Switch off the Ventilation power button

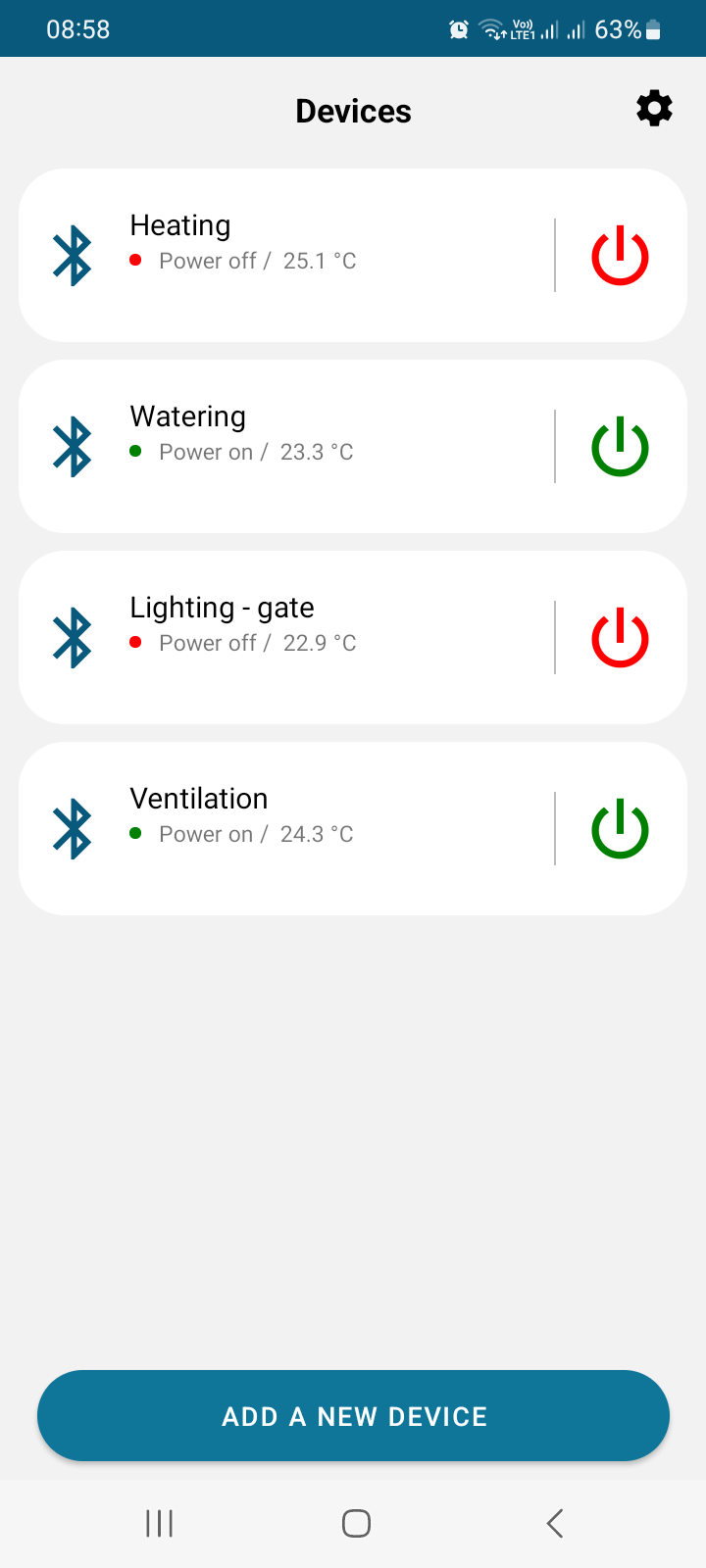click(620, 829)
